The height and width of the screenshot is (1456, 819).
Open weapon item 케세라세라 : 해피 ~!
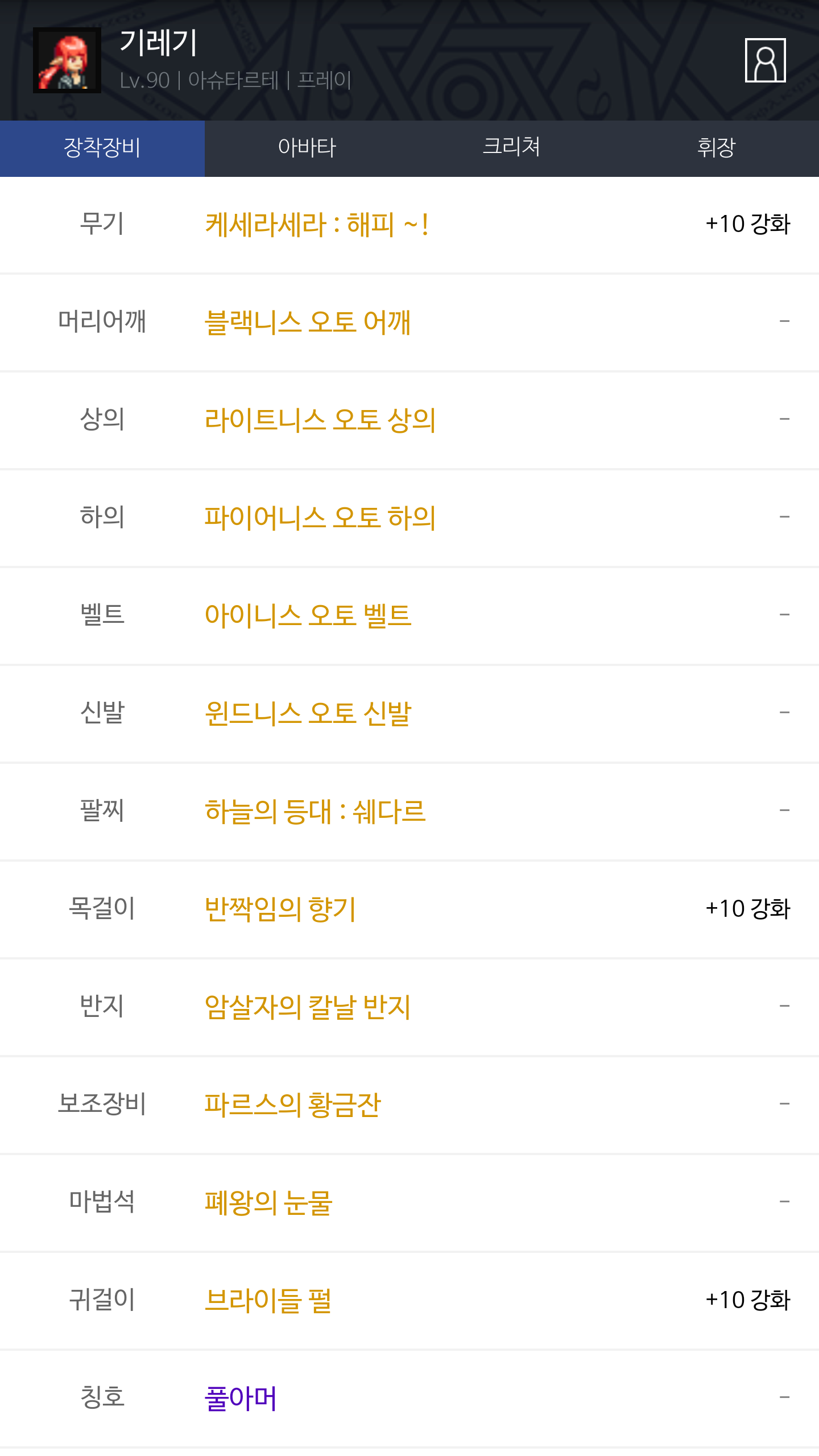pos(316,225)
